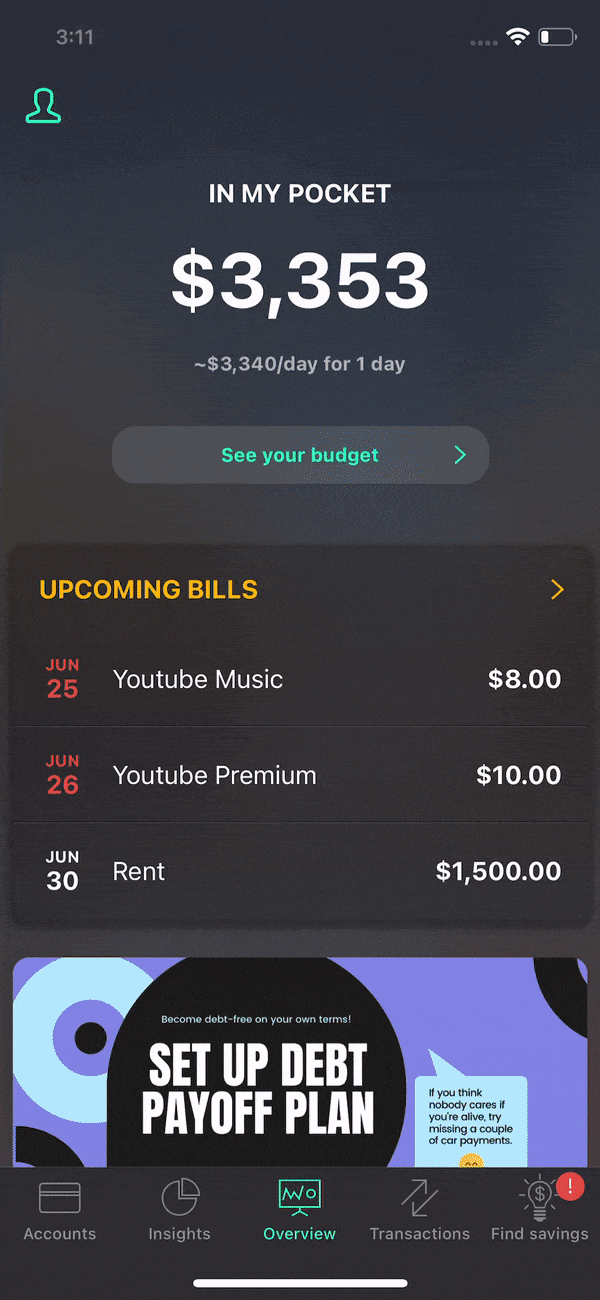Select the Overview tab
Viewport: 600px width, 1300px height.
(x=300, y=1210)
